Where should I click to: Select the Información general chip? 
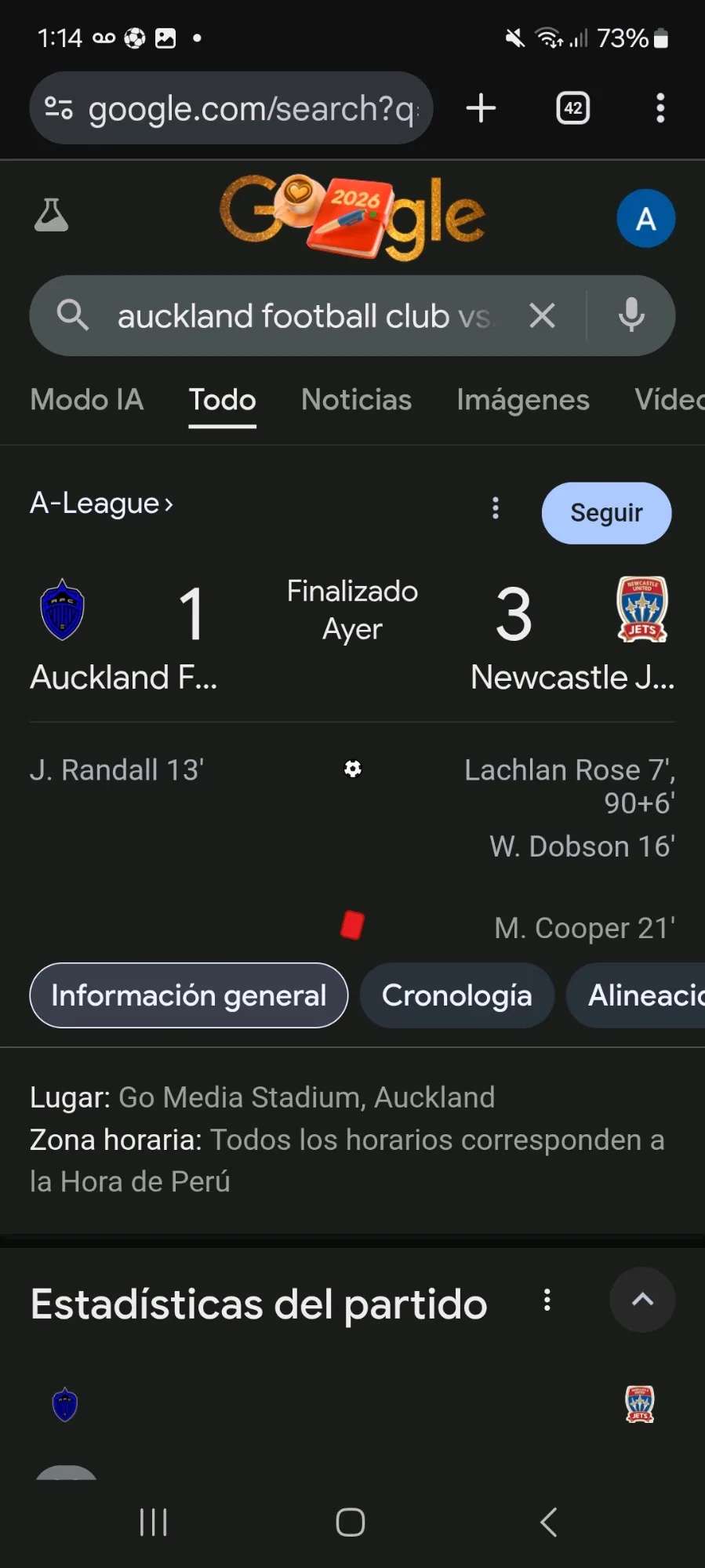coord(188,995)
